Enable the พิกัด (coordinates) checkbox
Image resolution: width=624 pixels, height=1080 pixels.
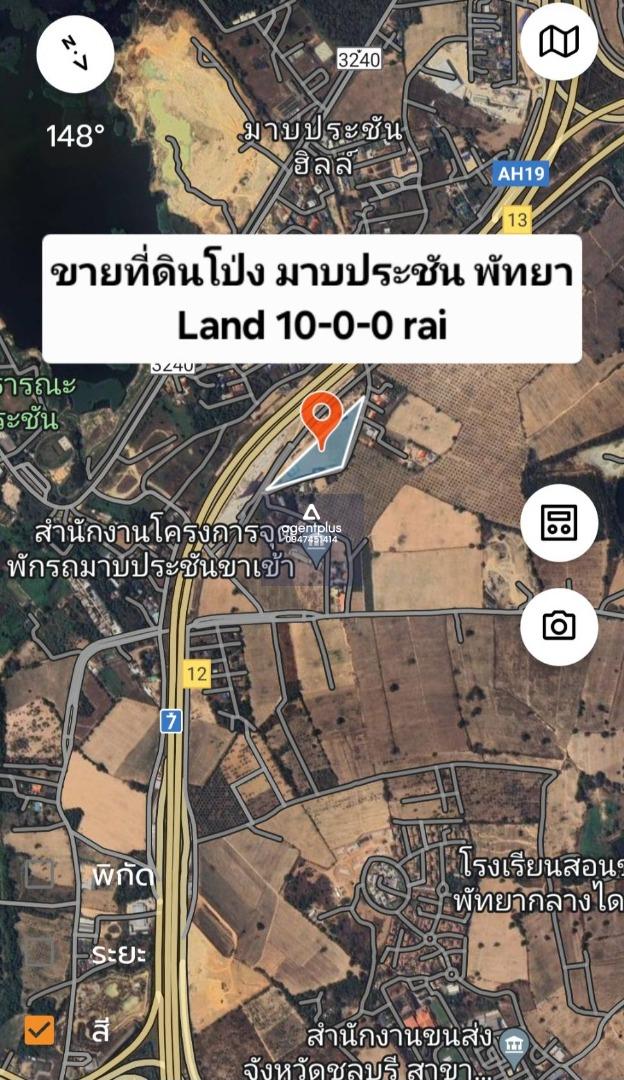[x=40, y=875]
